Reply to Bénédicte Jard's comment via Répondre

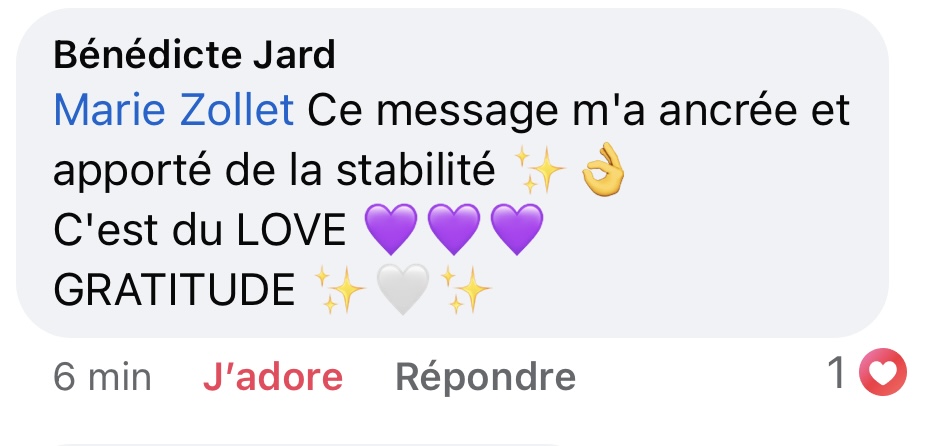[485, 377]
